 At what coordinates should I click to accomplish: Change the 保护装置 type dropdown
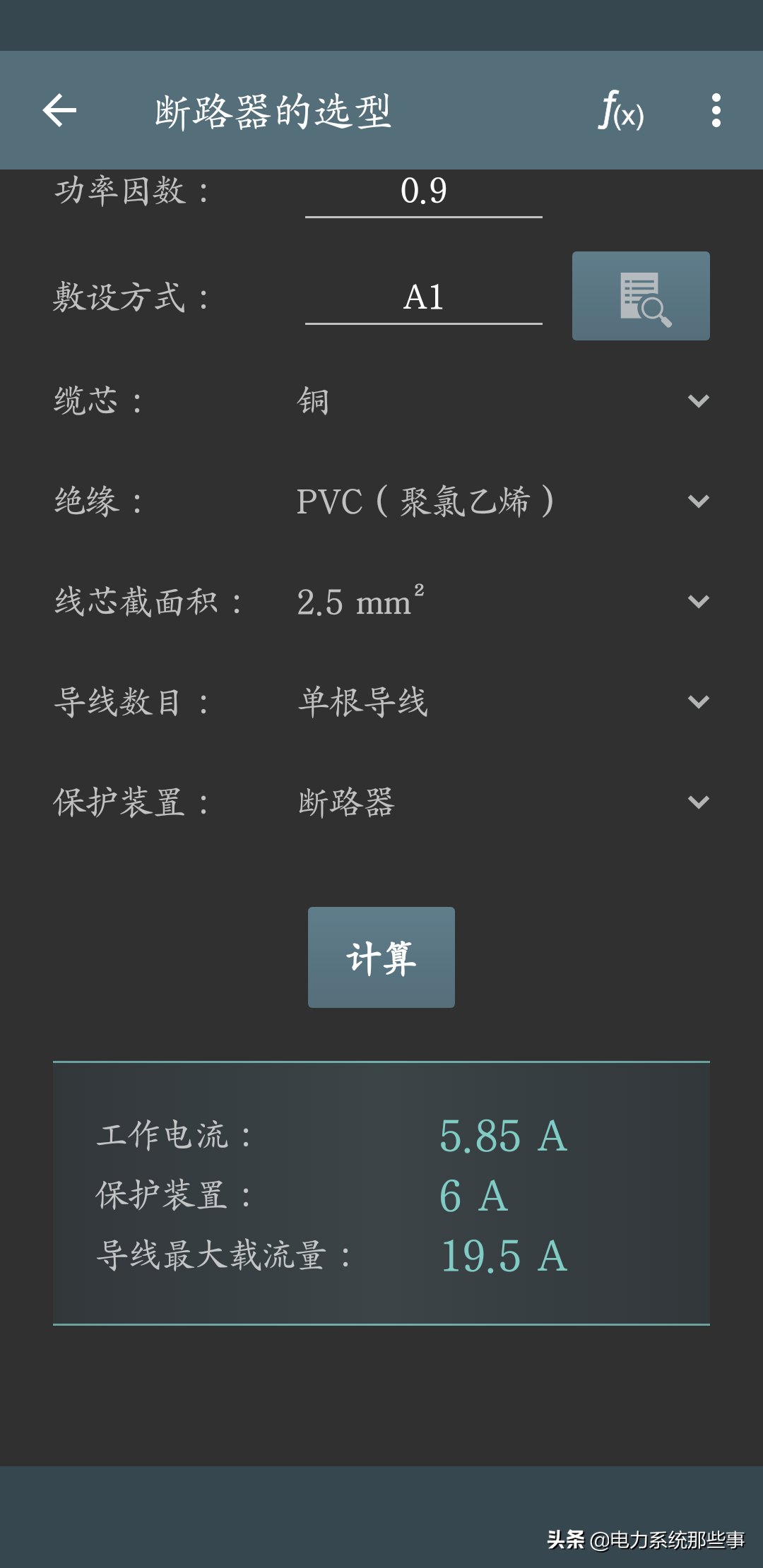tap(503, 802)
